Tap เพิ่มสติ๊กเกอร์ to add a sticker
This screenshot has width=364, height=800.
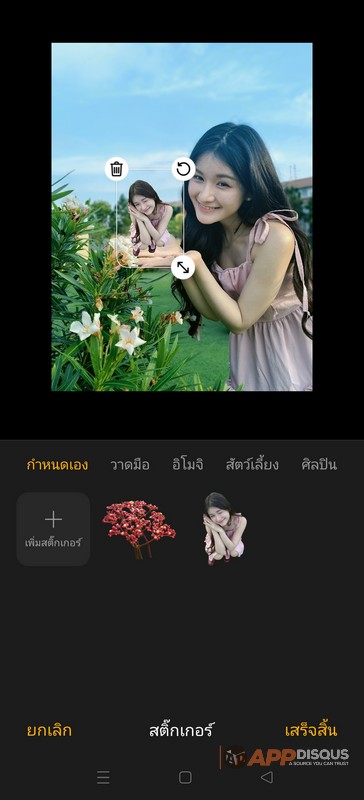pos(53,529)
